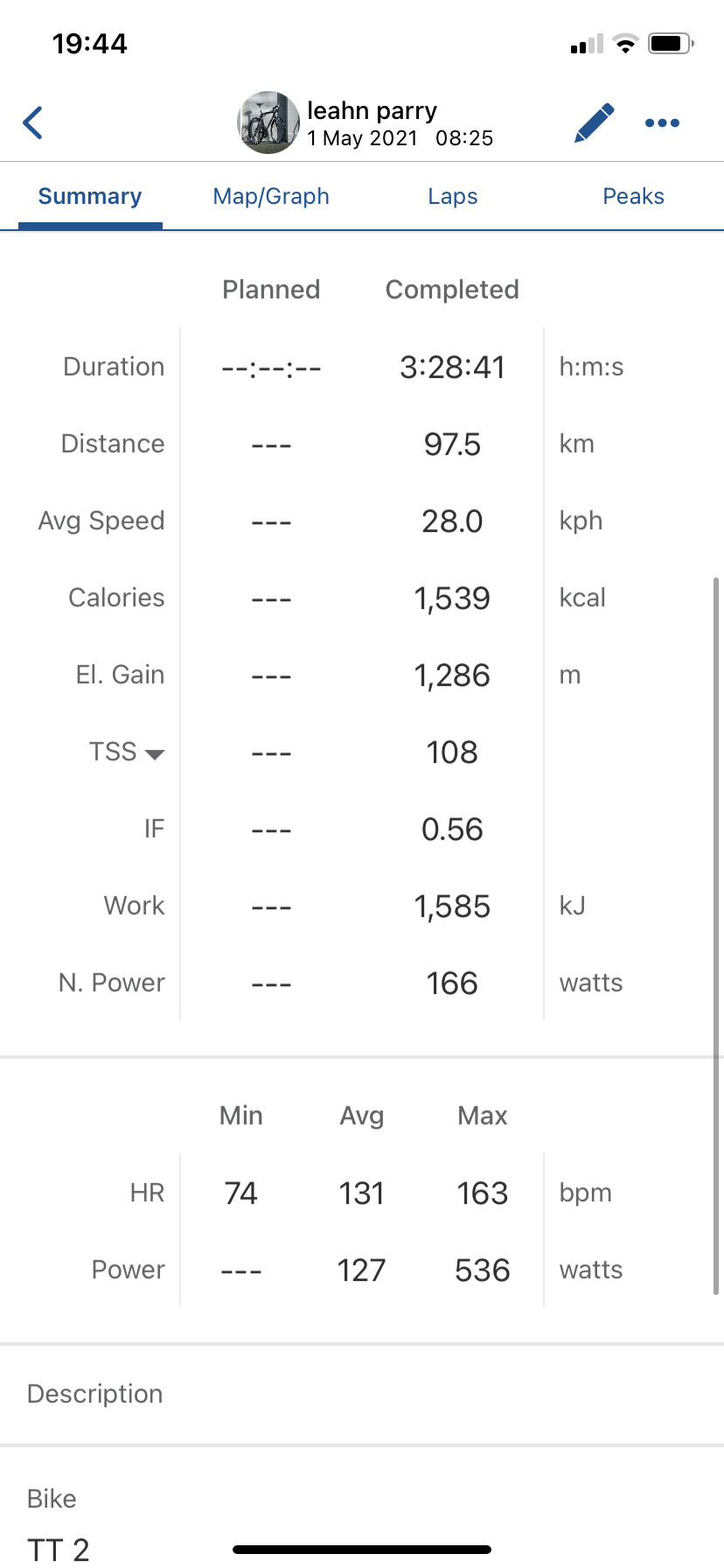Open the Laps tab
This screenshot has height=1568, width=724.
pyautogui.click(x=453, y=196)
